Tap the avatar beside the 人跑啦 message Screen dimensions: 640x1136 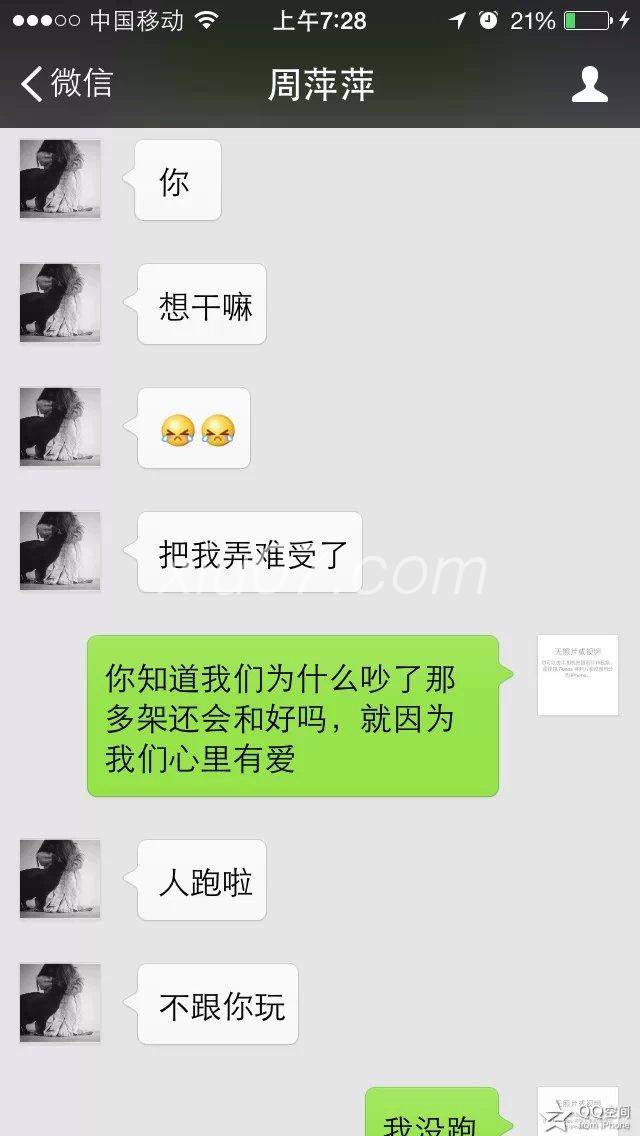[x=60, y=879]
